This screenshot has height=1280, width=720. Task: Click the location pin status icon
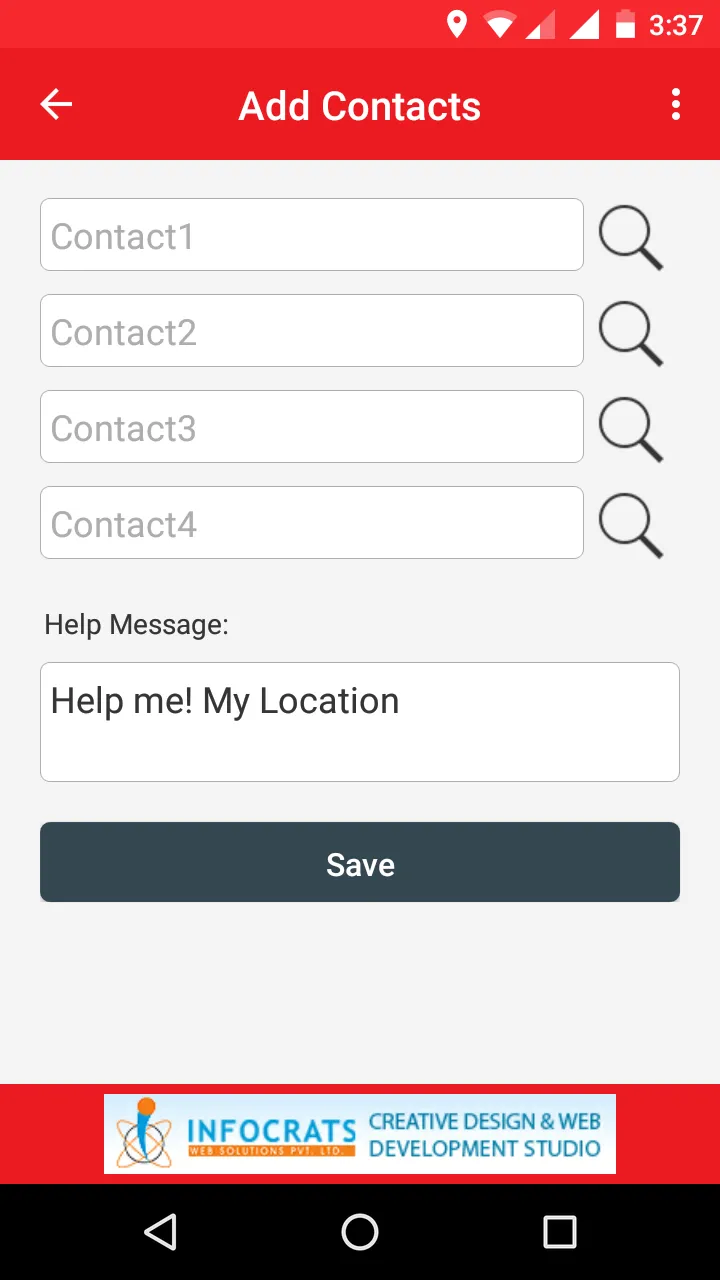click(x=459, y=24)
